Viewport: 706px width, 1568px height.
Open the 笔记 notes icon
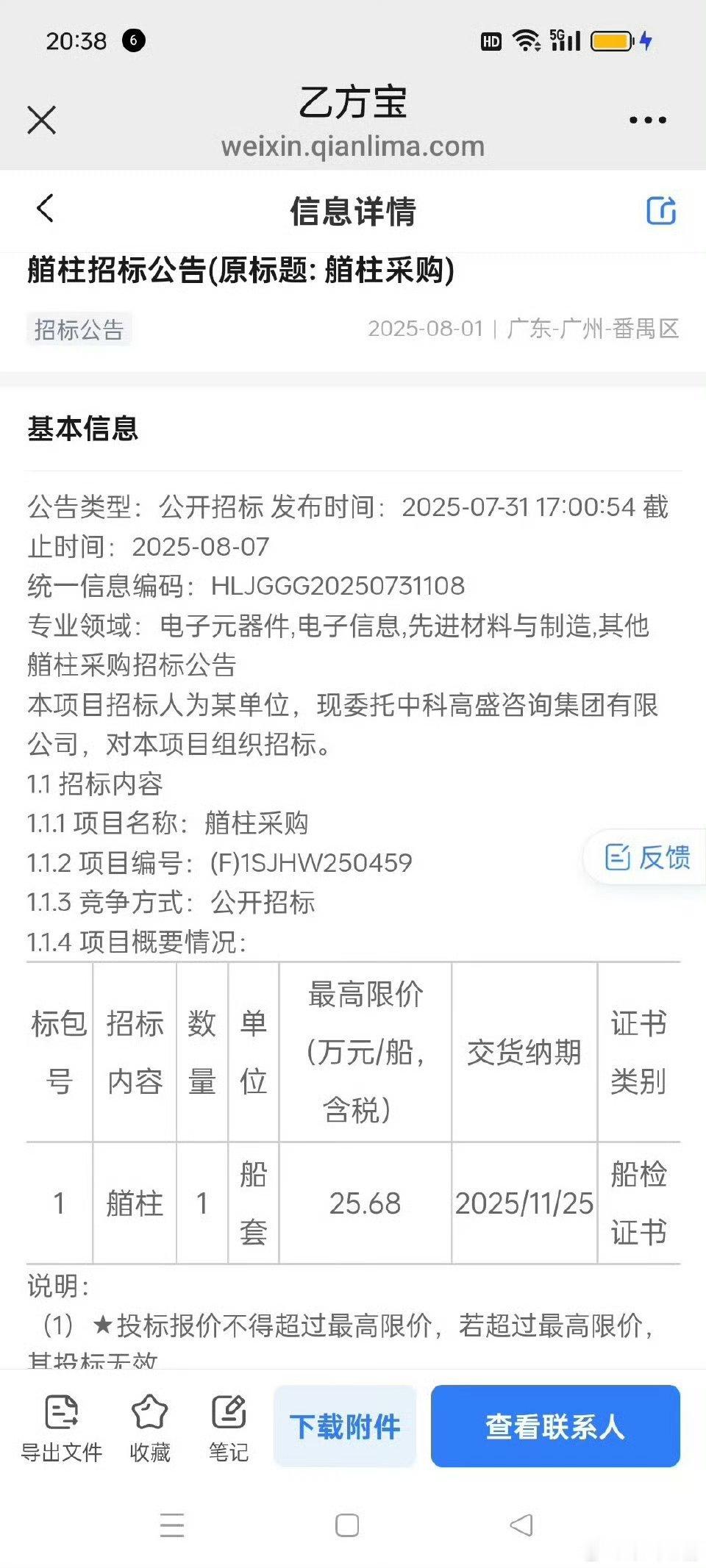coord(230,1422)
